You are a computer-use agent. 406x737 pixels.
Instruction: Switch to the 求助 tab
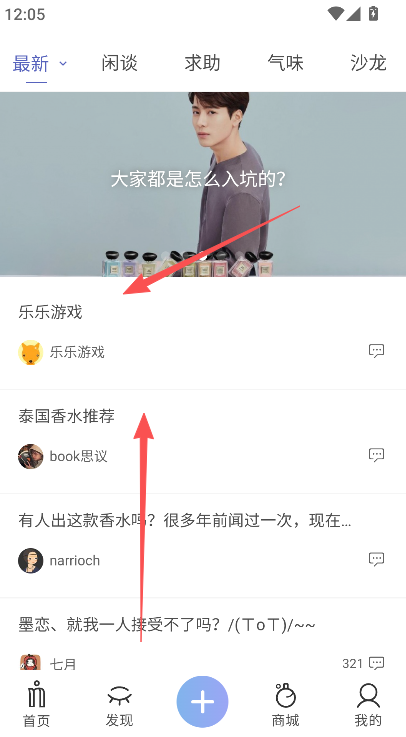coord(202,63)
